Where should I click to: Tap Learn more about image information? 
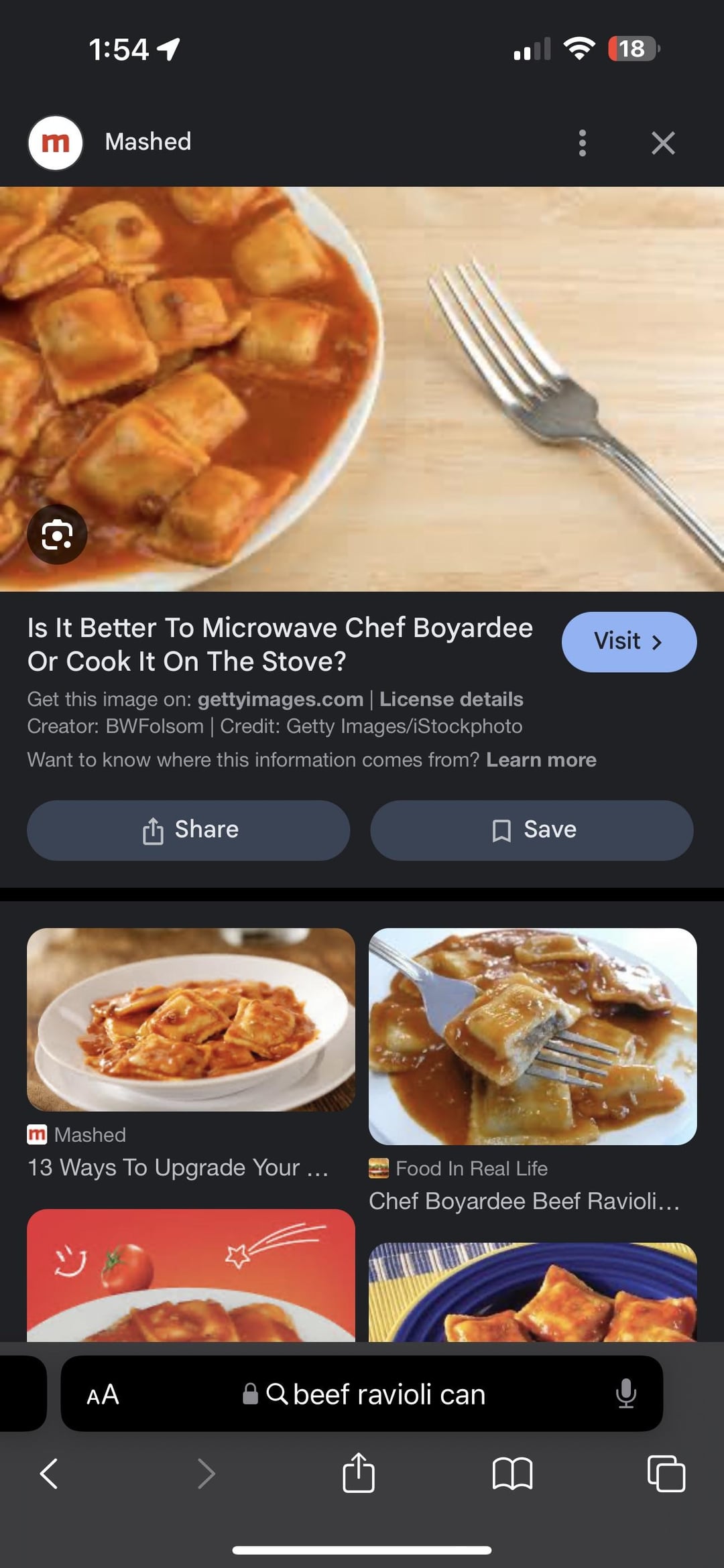click(x=541, y=759)
